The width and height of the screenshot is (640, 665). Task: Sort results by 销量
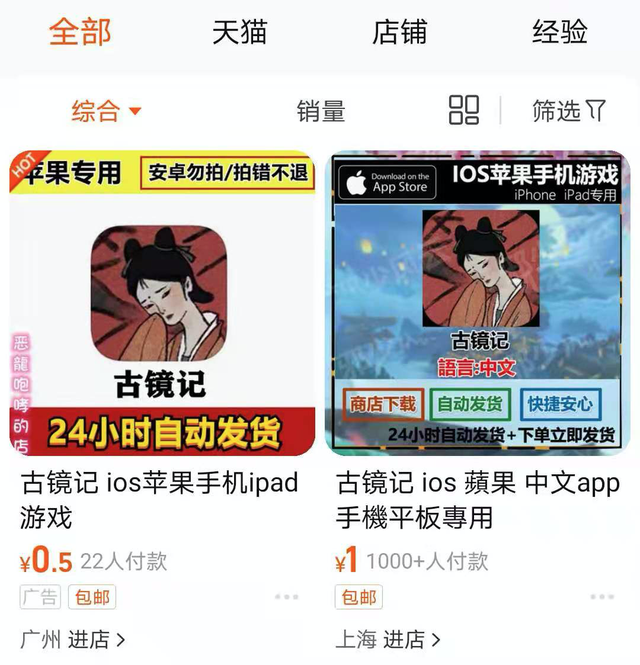pos(321,111)
